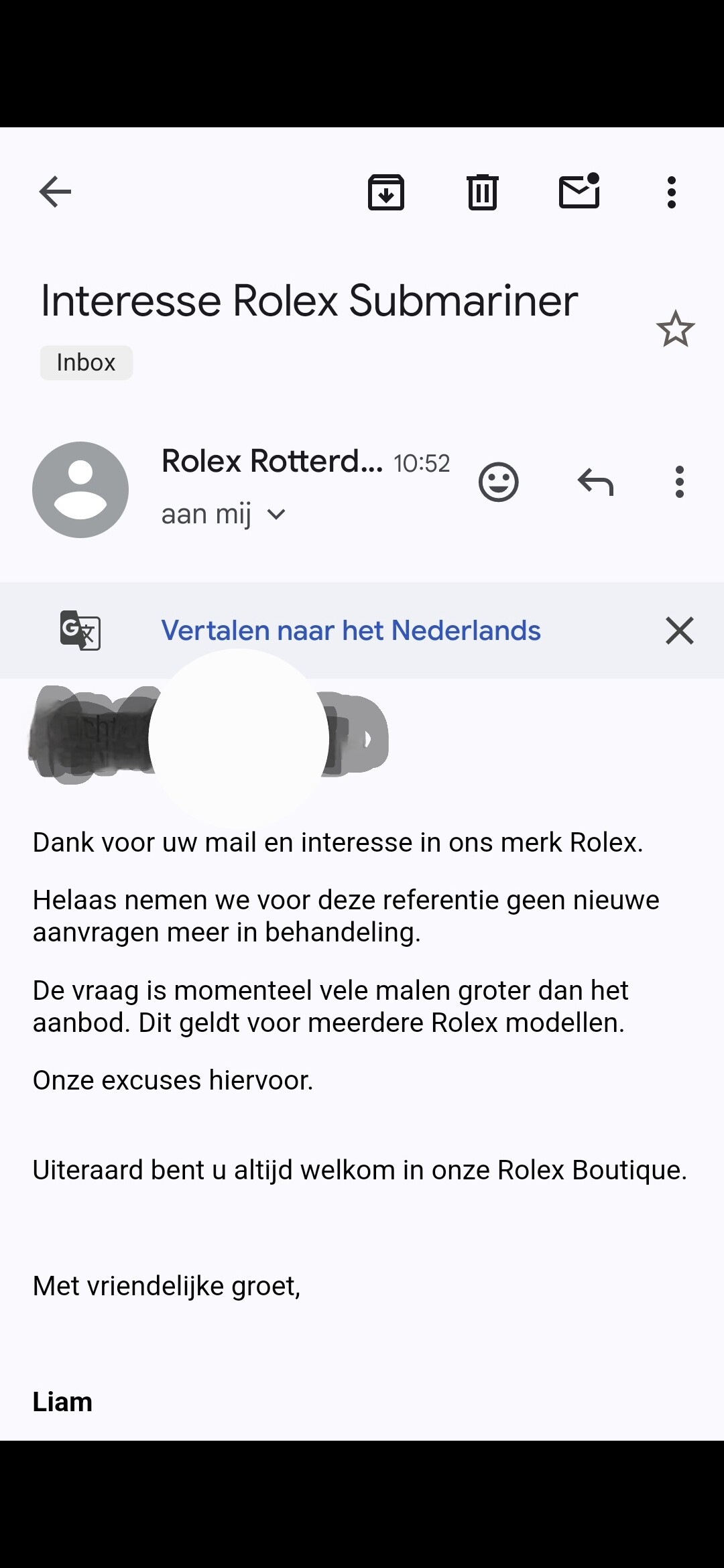Open the top toolbar overflow menu
Screen dimensions: 724x1568
pyautogui.click(x=672, y=192)
